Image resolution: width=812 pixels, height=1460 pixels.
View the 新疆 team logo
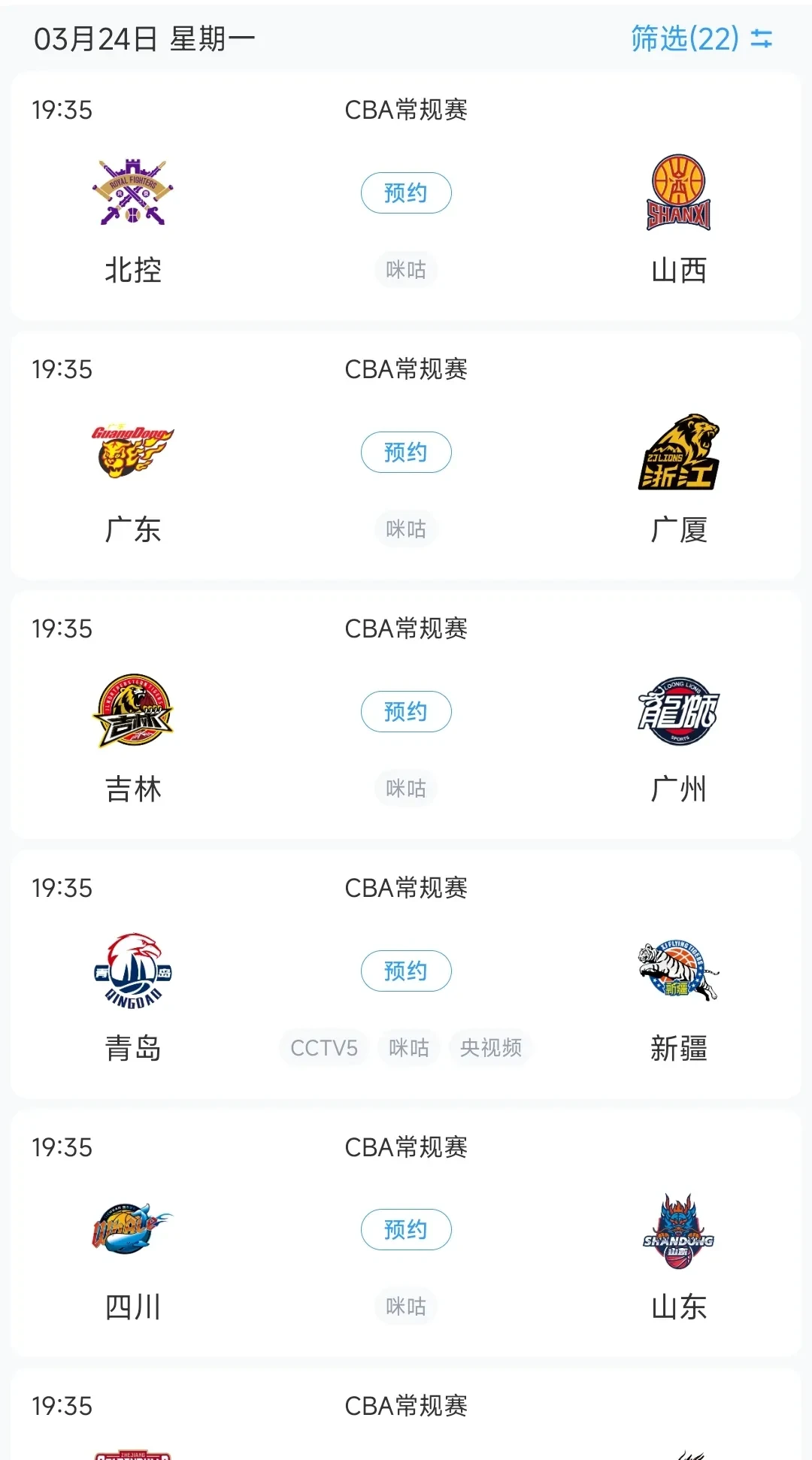(679, 971)
